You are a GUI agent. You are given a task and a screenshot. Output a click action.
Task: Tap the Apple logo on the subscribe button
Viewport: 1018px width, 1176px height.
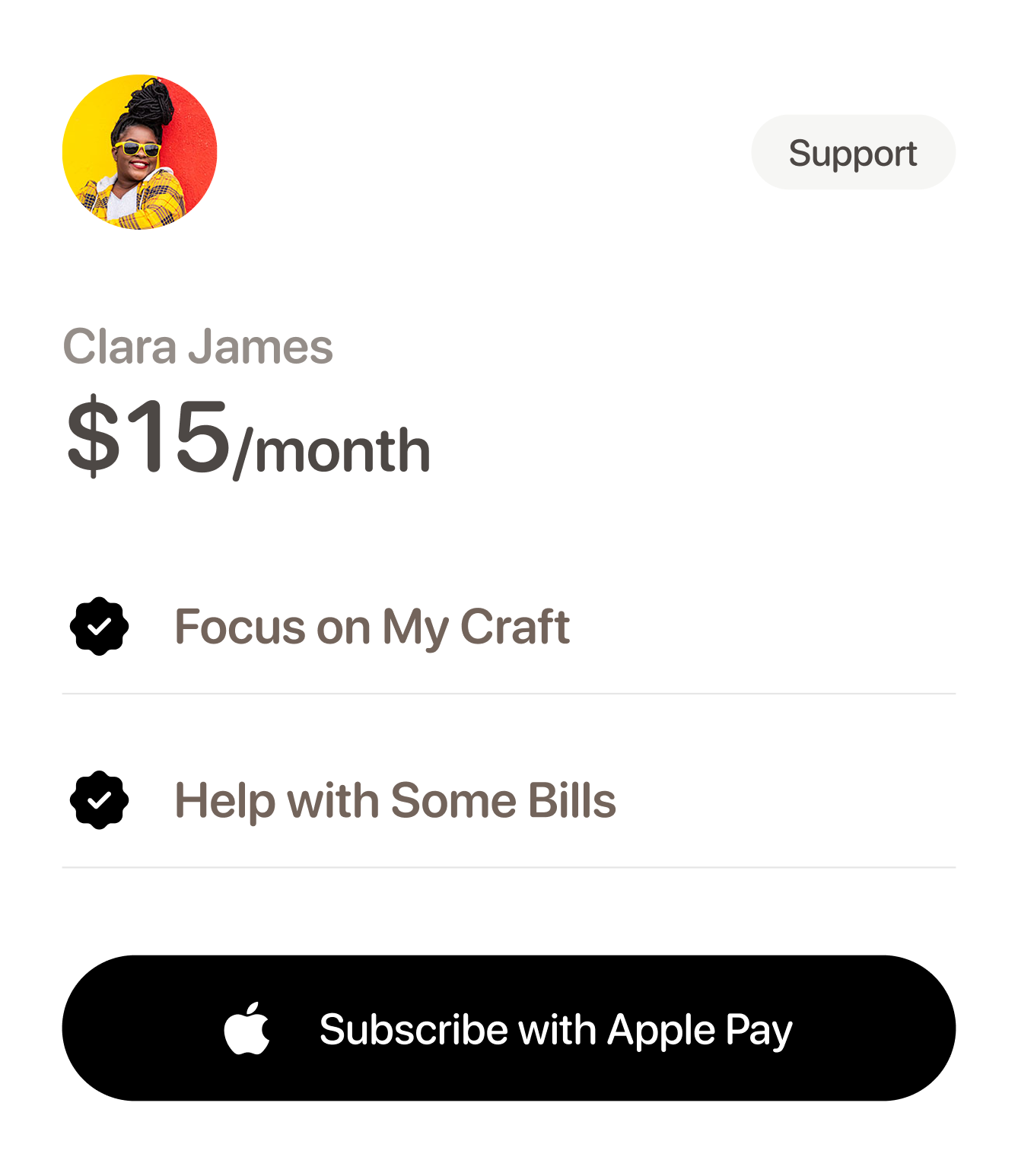pyautogui.click(x=247, y=1027)
